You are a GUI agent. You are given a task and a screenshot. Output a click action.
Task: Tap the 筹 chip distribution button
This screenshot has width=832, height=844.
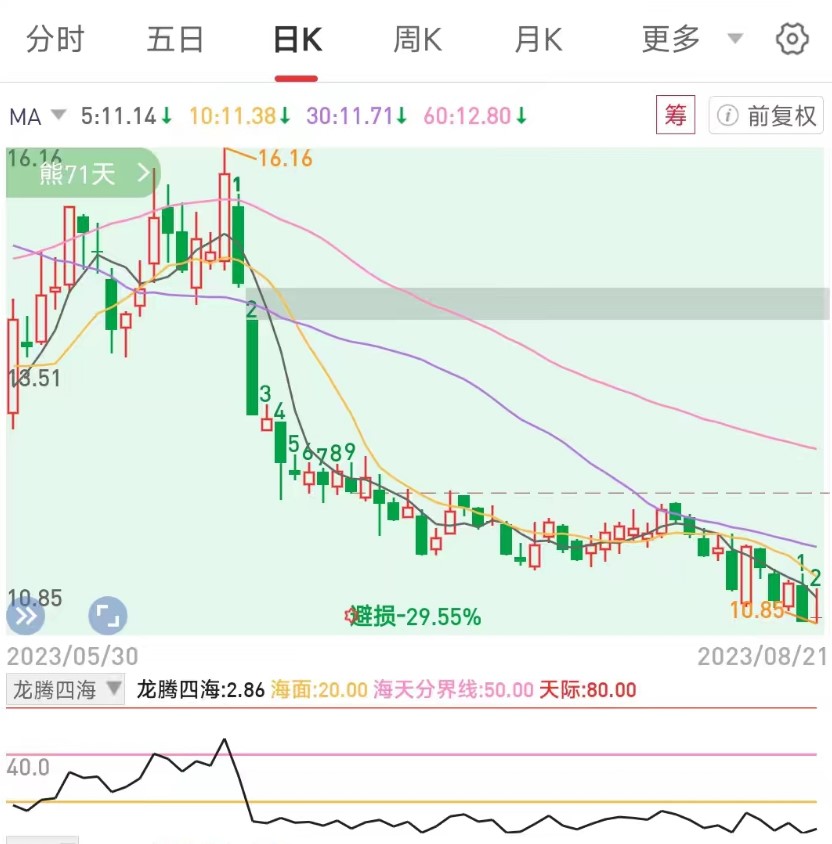coord(675,116)
